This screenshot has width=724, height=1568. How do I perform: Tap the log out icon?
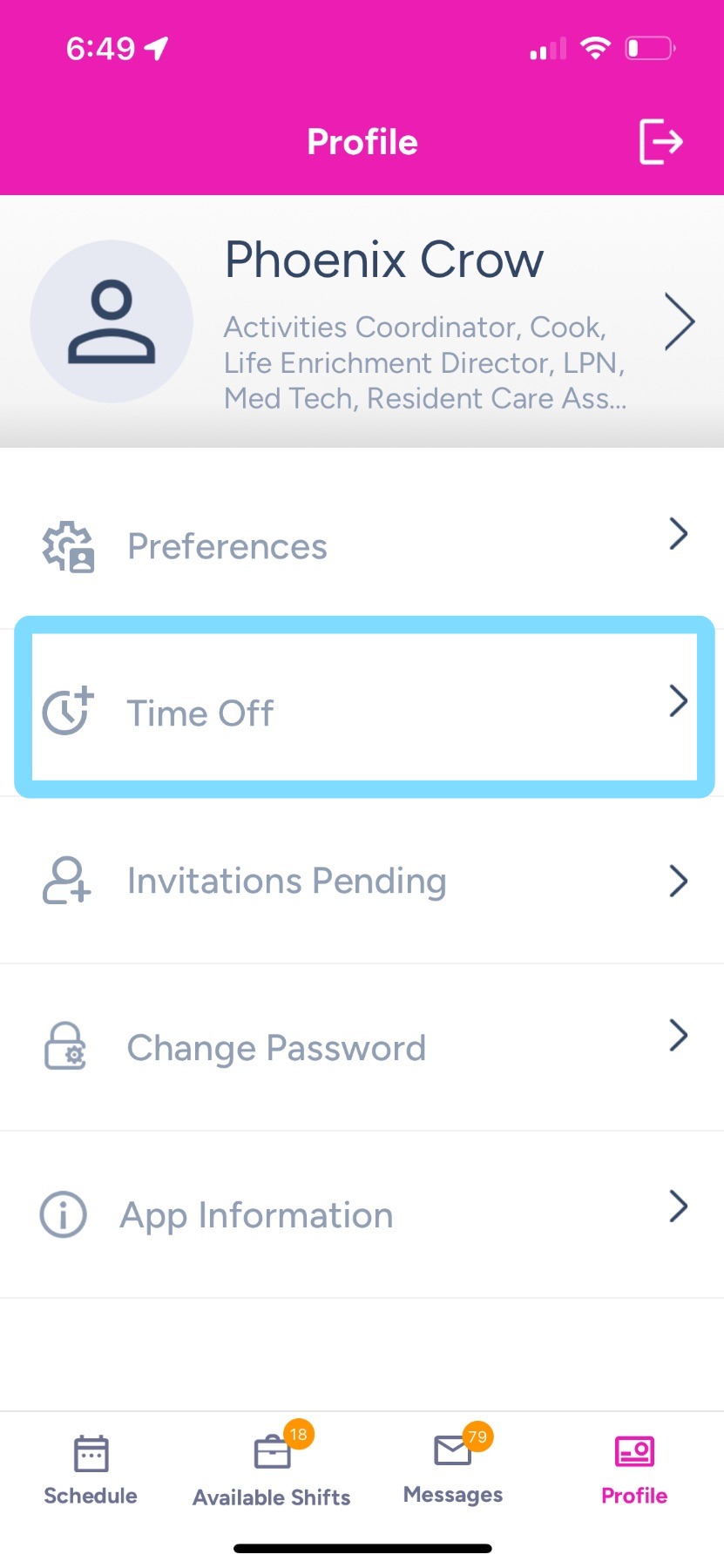click(x=660, y=142)
